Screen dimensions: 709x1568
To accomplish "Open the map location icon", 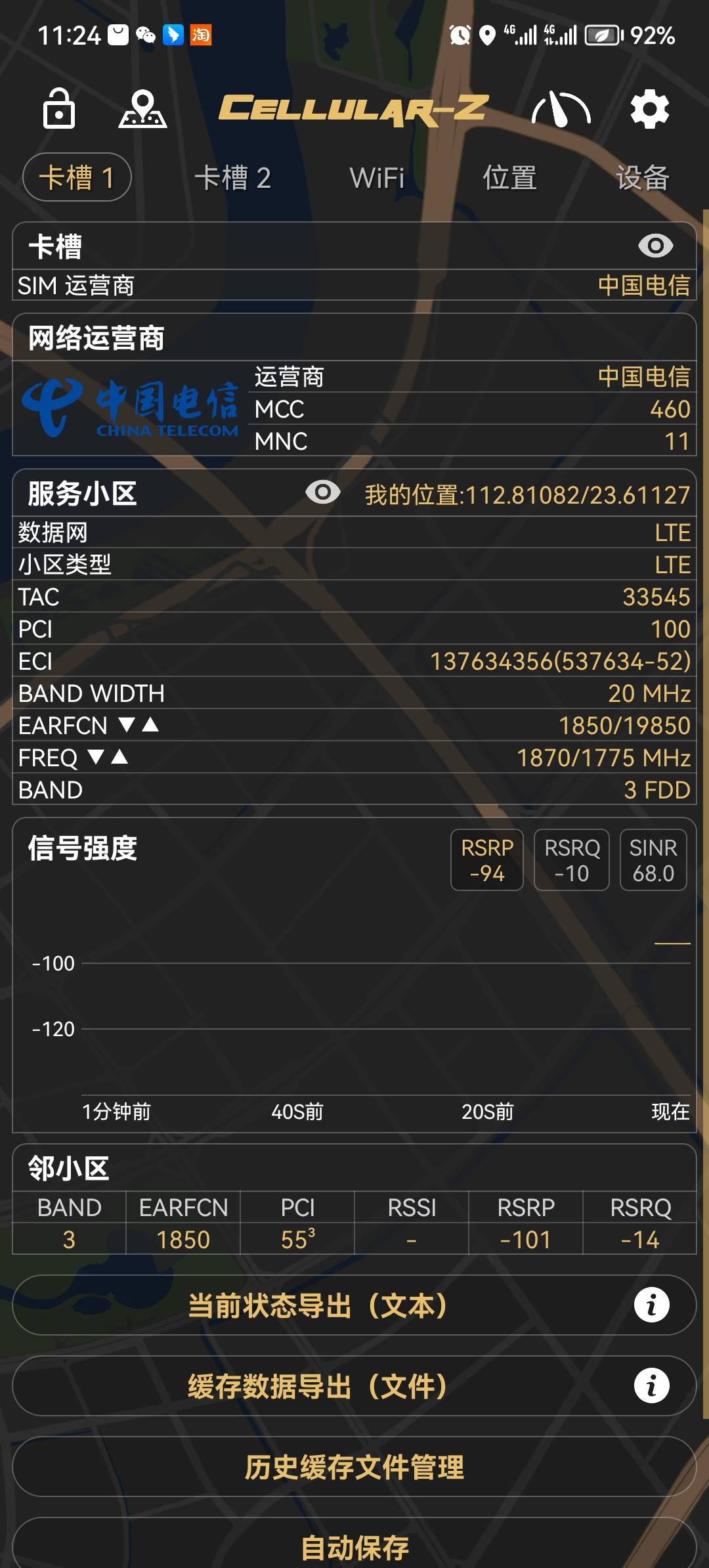I will click(x=142, y=109).
